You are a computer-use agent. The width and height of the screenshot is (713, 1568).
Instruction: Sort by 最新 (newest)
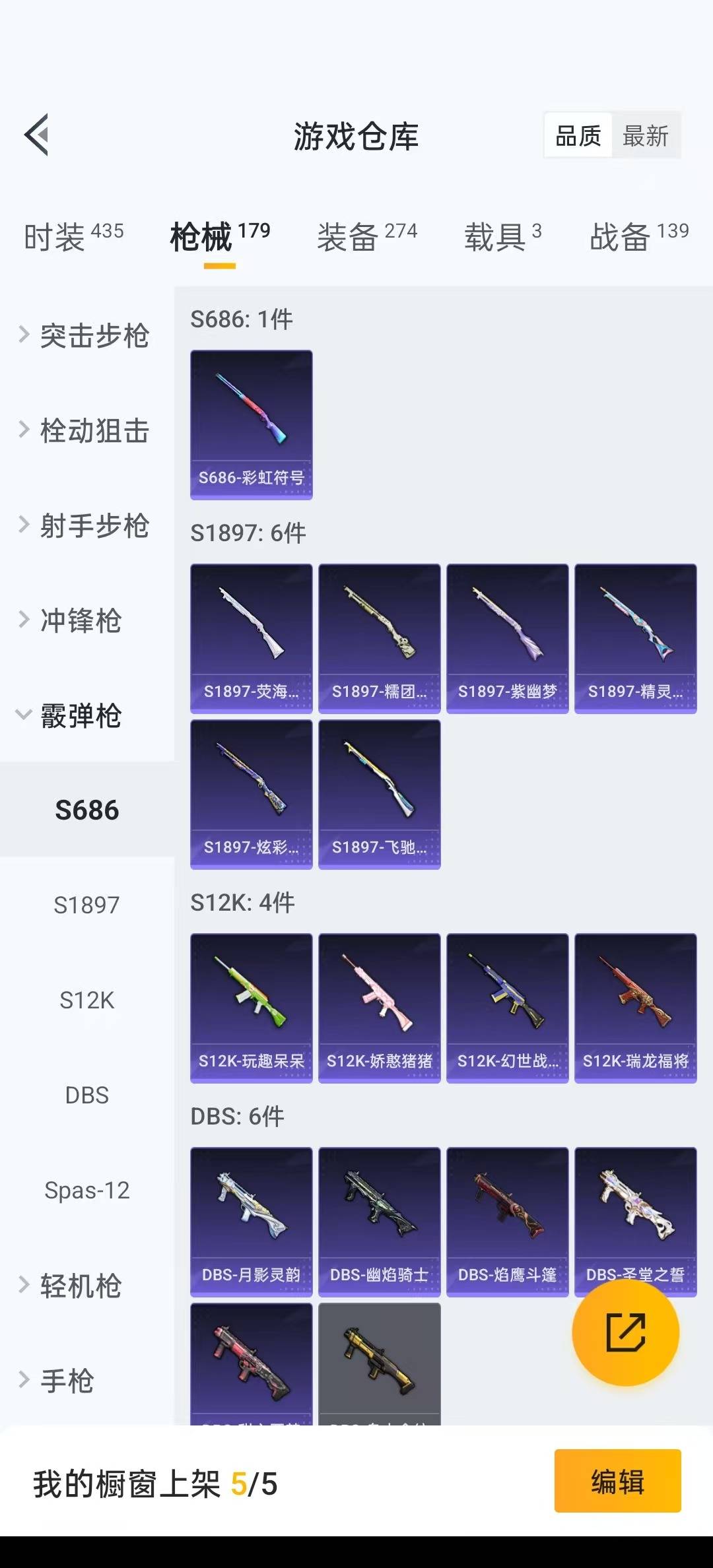point(645,136)
